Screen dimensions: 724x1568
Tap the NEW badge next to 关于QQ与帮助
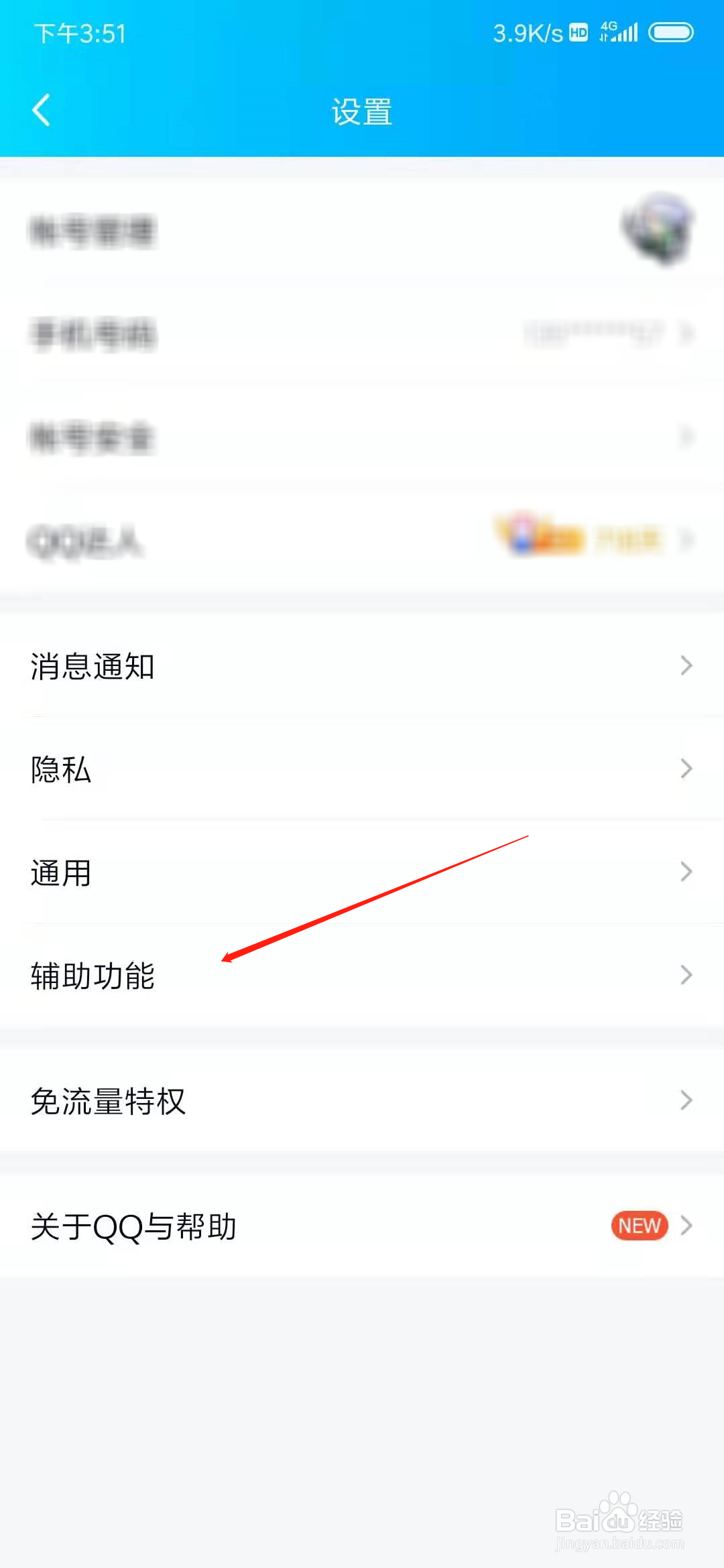639,1226
